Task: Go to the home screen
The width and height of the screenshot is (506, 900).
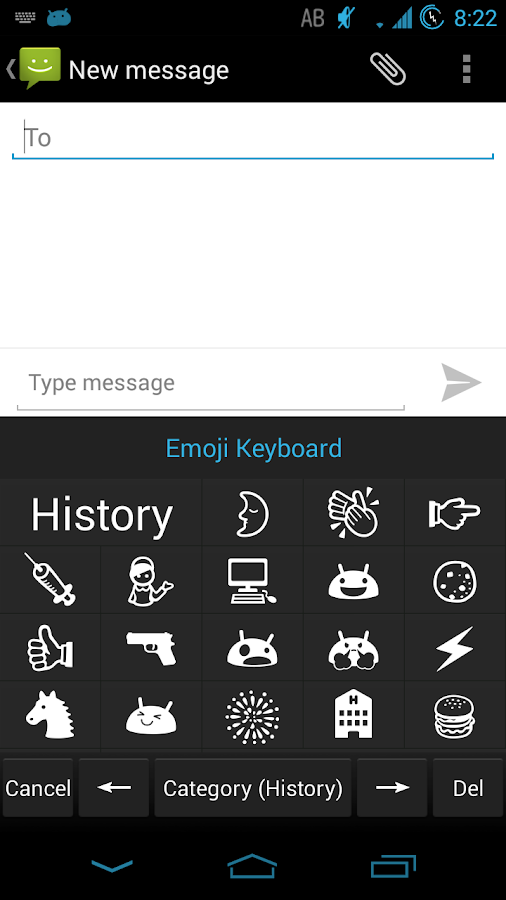Action: tap(252, 866)
